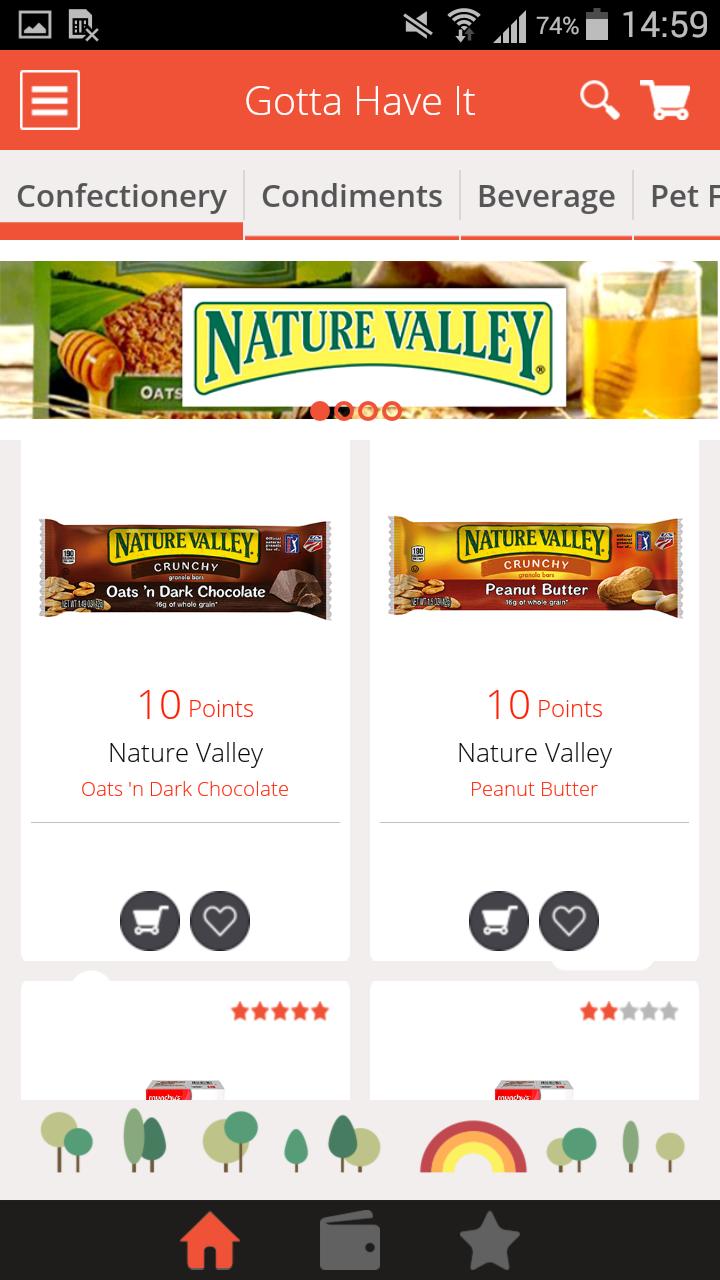Open the wallet tab
720x1280 pixels.
350,1241
